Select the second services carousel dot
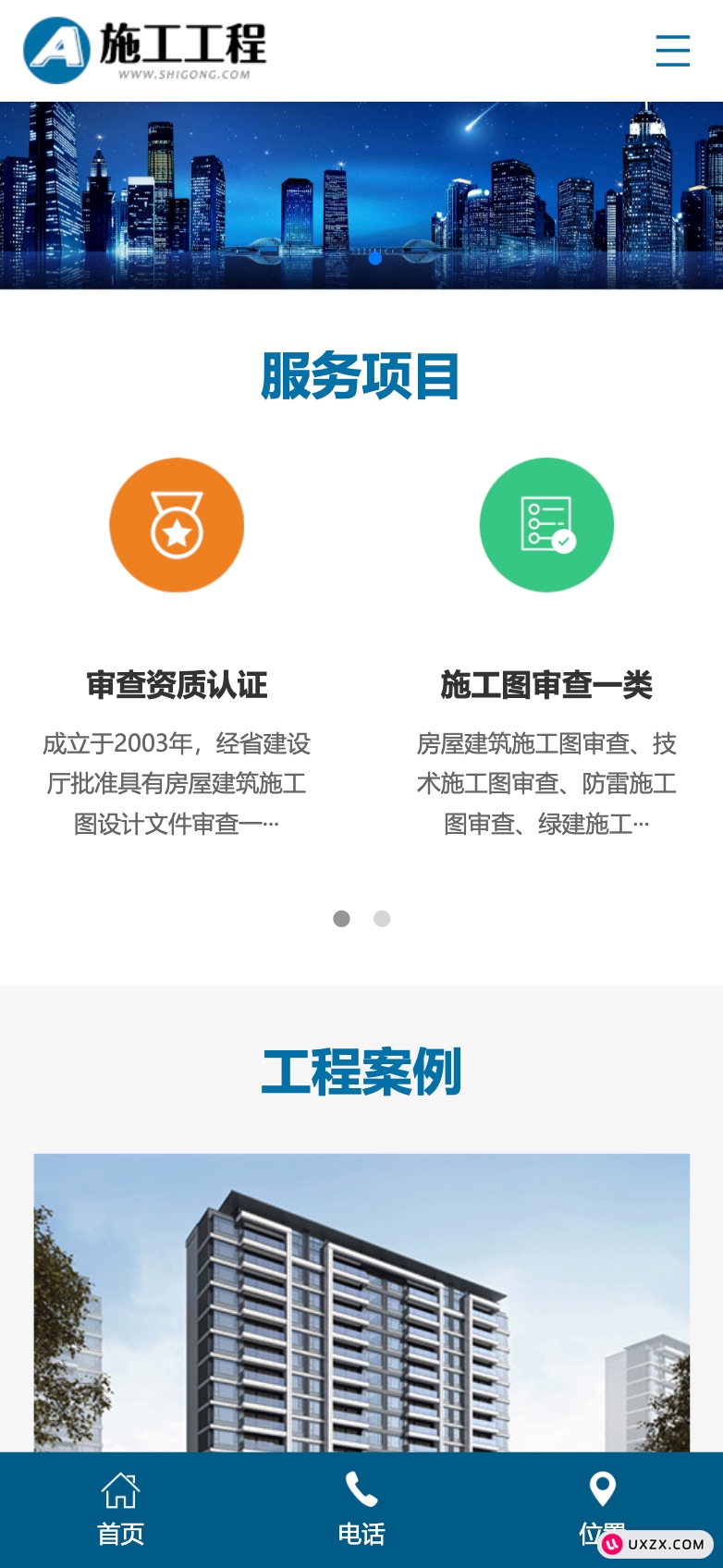Screen dimensions: 723x1568 pyautogui.click(x=382, y=918)
